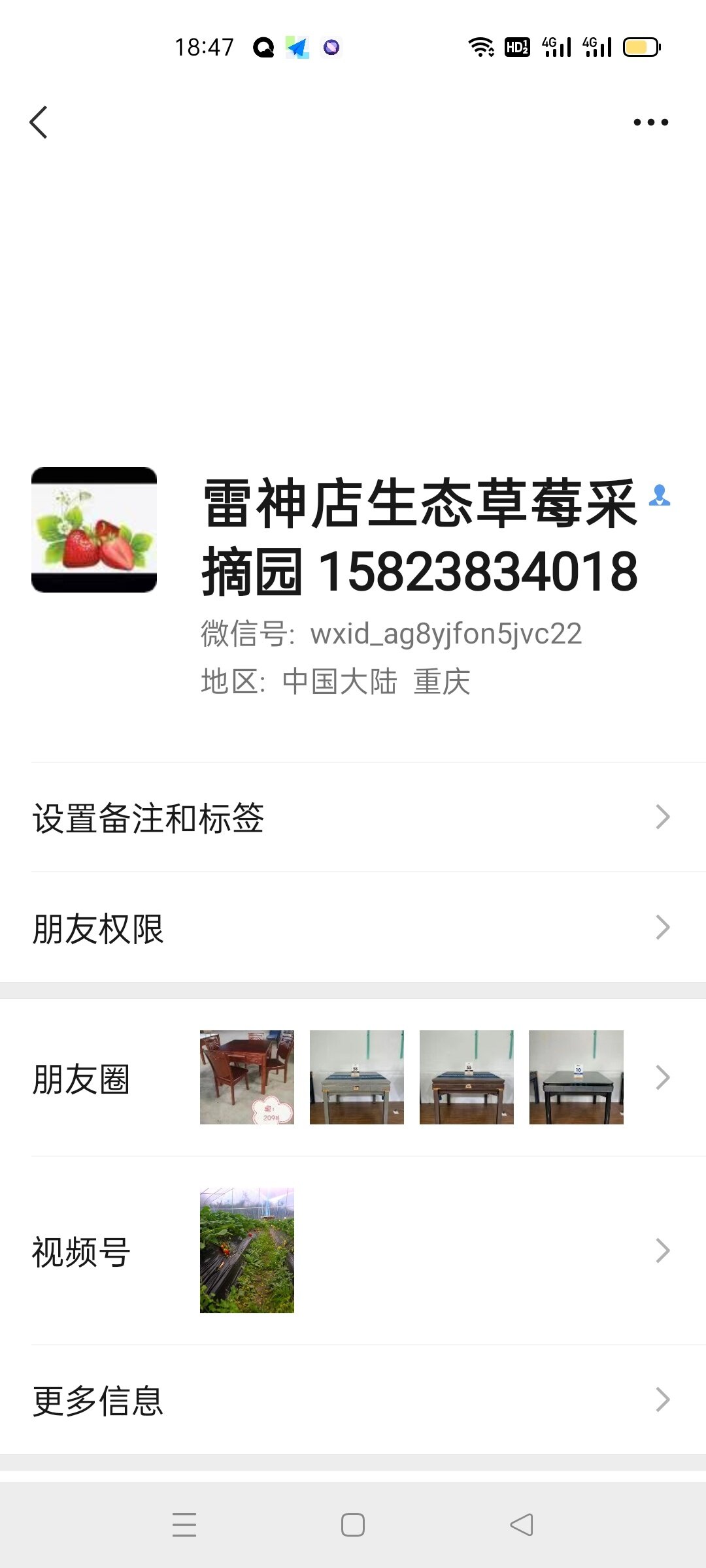Screen dimensions: 706x1568
Task: Tap the system home button
Action: (353, 1525)
